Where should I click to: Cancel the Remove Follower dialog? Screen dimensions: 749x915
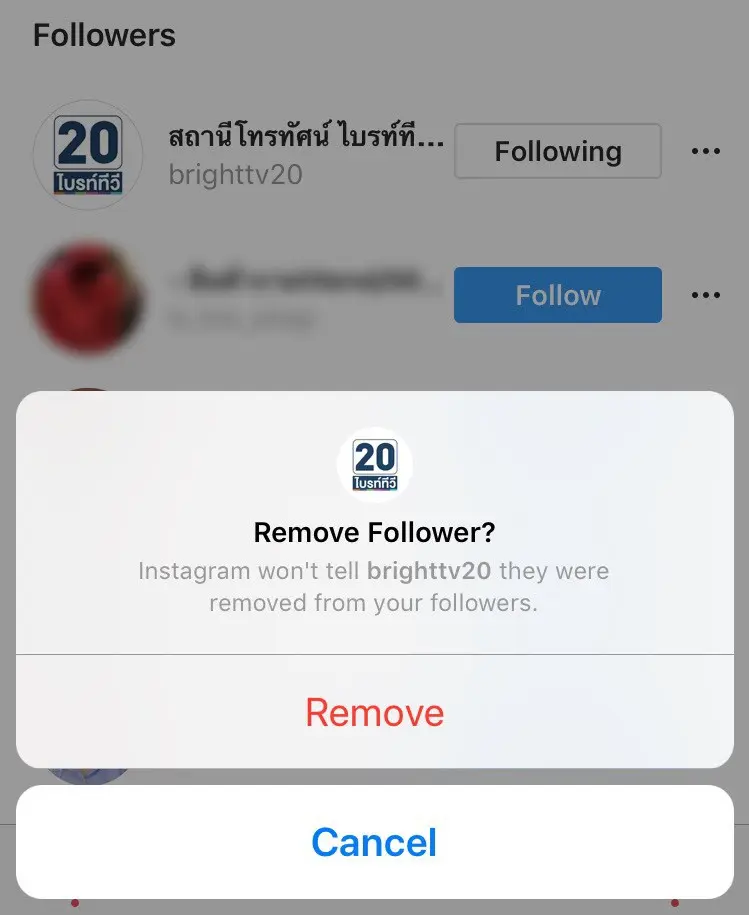pos(374,842)
